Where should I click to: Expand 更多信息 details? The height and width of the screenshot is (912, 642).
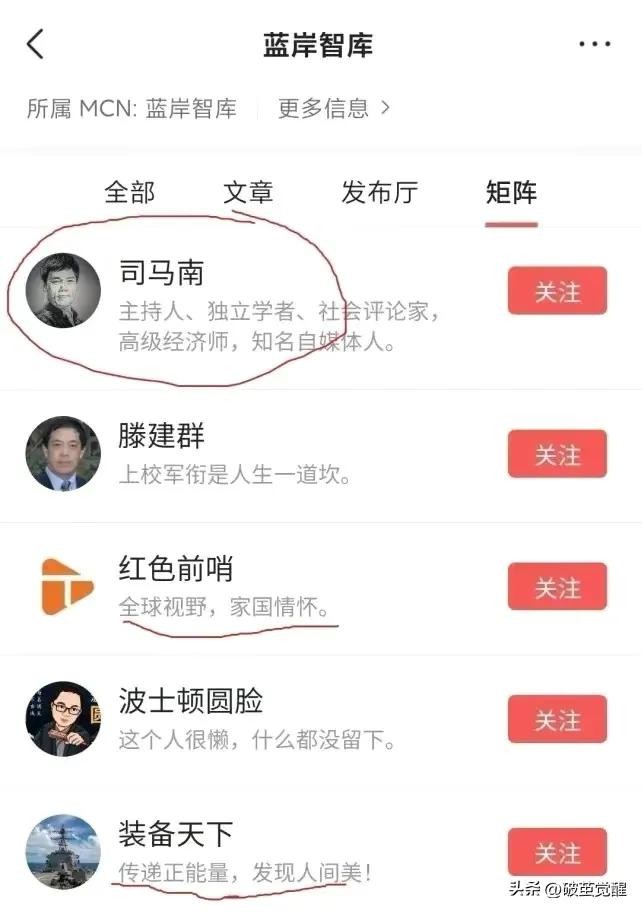pyautogui.click(x=333, y=108)
